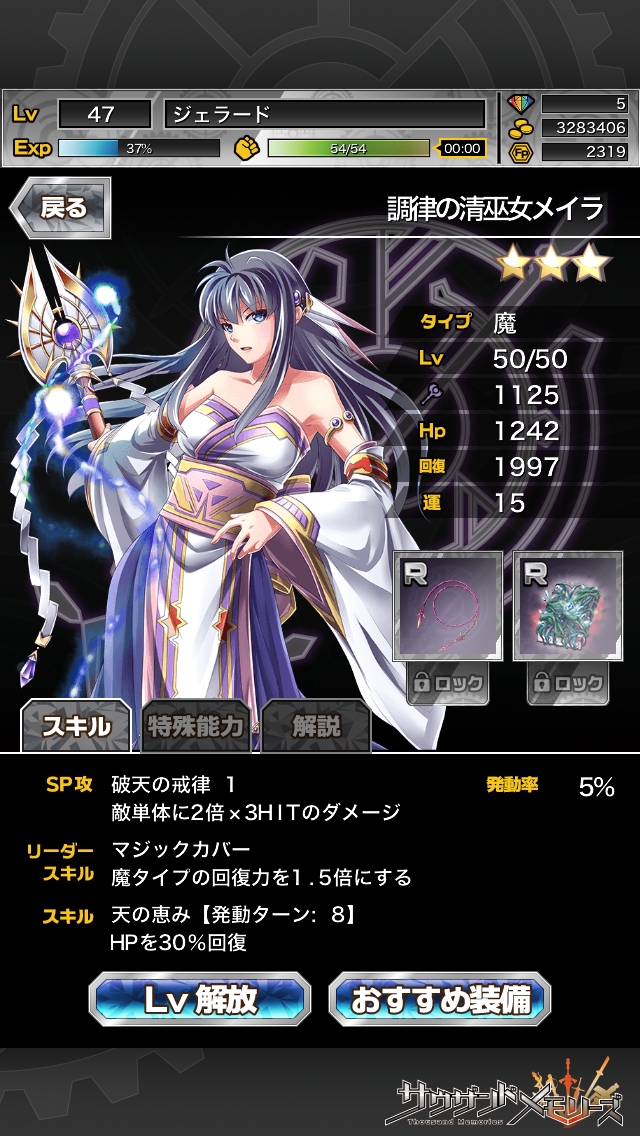Open the equipped whip item slot

pos(447,606)
